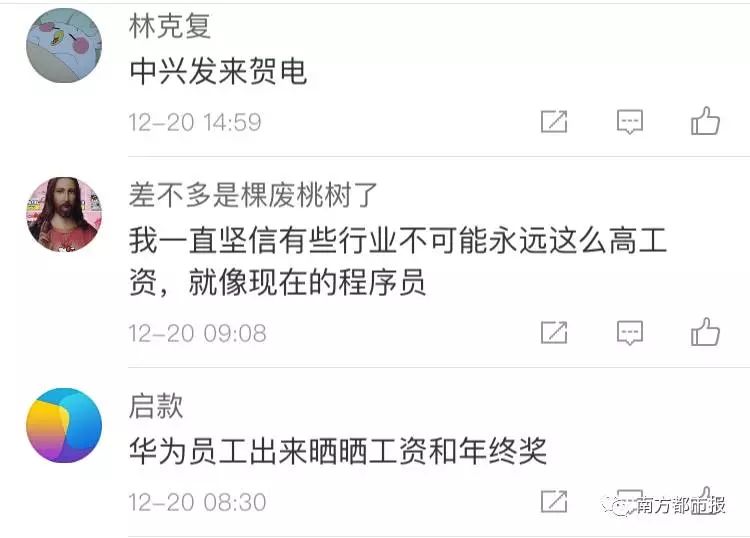
Task: Open 林克复's profile avatar
Action: [63, 46]
